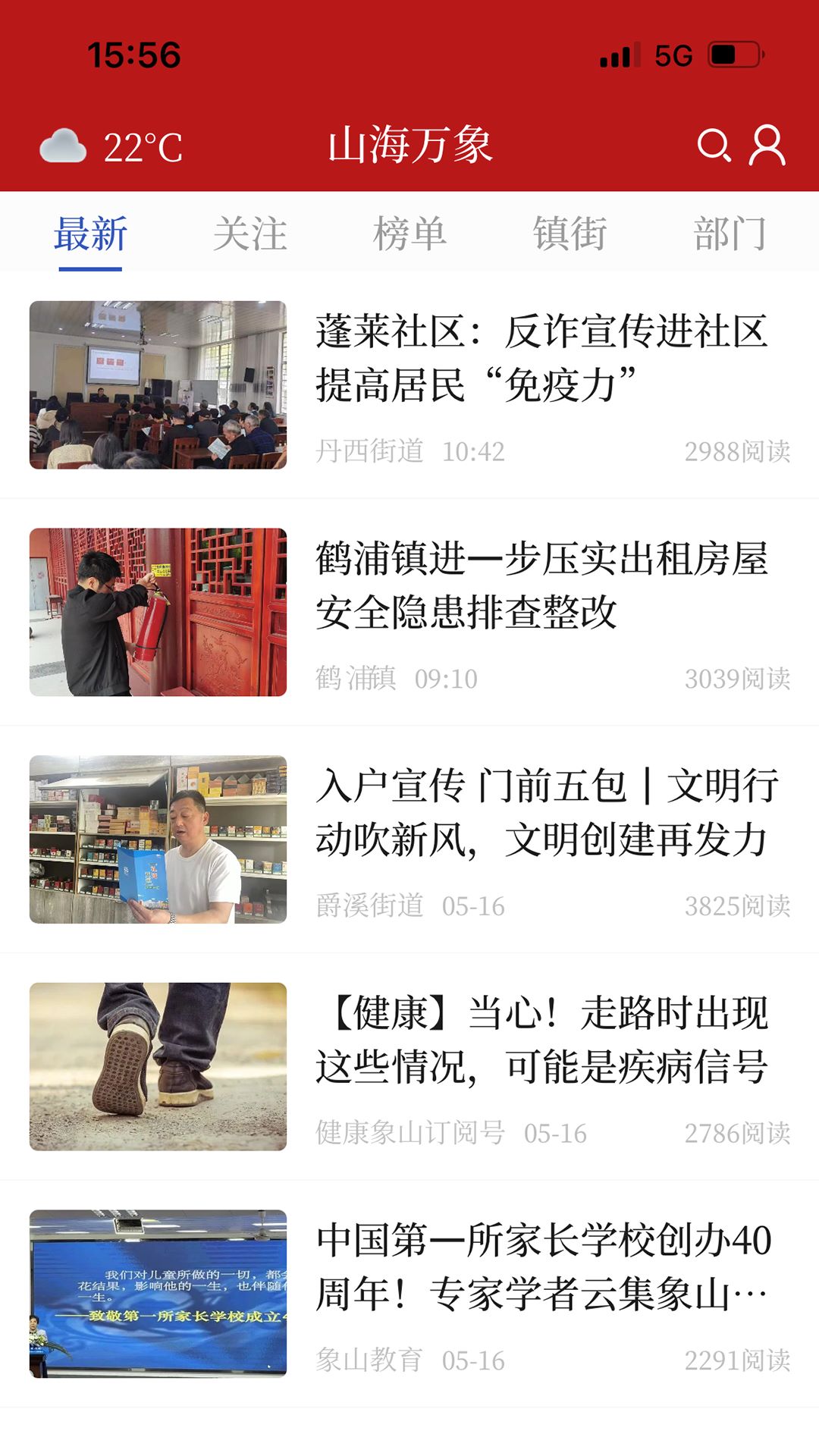Check the 22°C weather widget
The height and width of the screenshot is (1456, 819).
click(x=111, y=146)
